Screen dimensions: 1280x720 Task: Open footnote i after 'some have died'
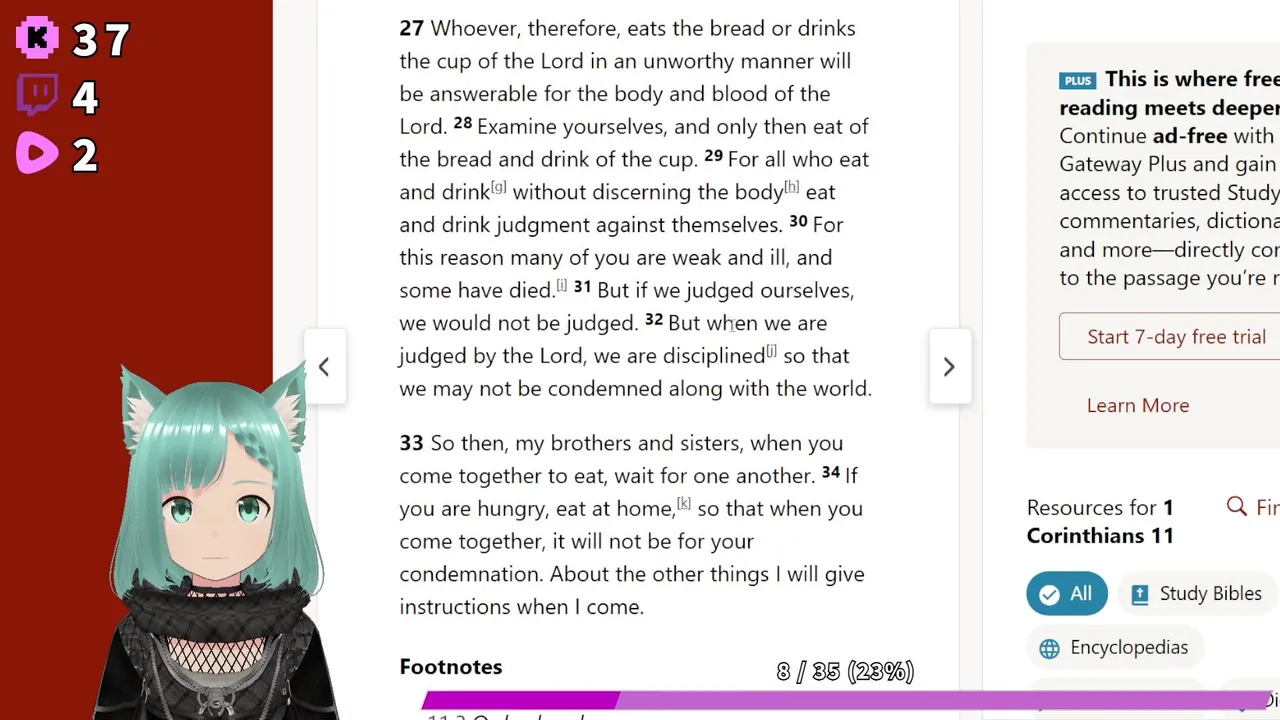[561, 285]
